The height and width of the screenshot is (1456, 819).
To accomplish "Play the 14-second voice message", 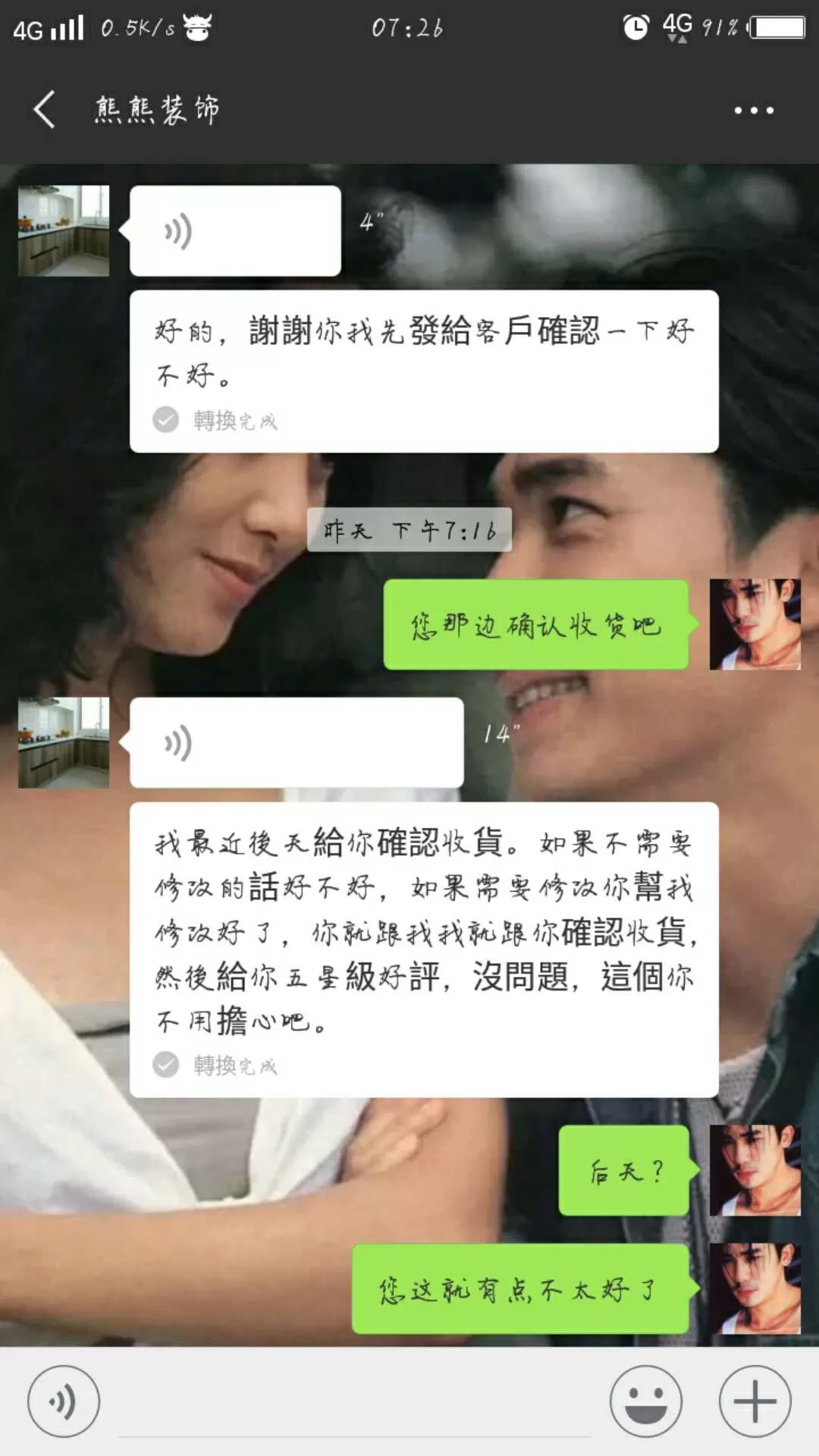I will click(x=296, y=743).
